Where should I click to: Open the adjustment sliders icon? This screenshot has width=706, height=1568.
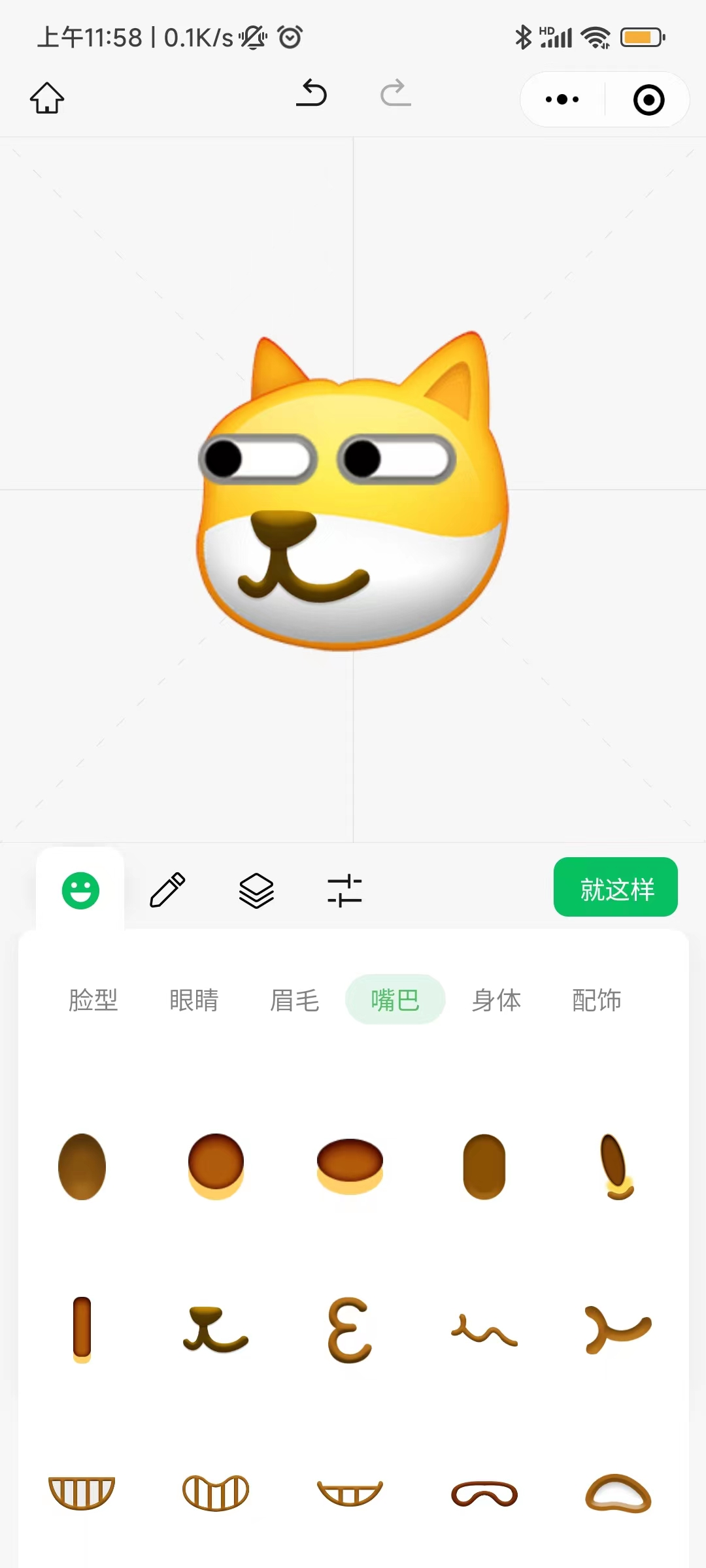(345, 890)
